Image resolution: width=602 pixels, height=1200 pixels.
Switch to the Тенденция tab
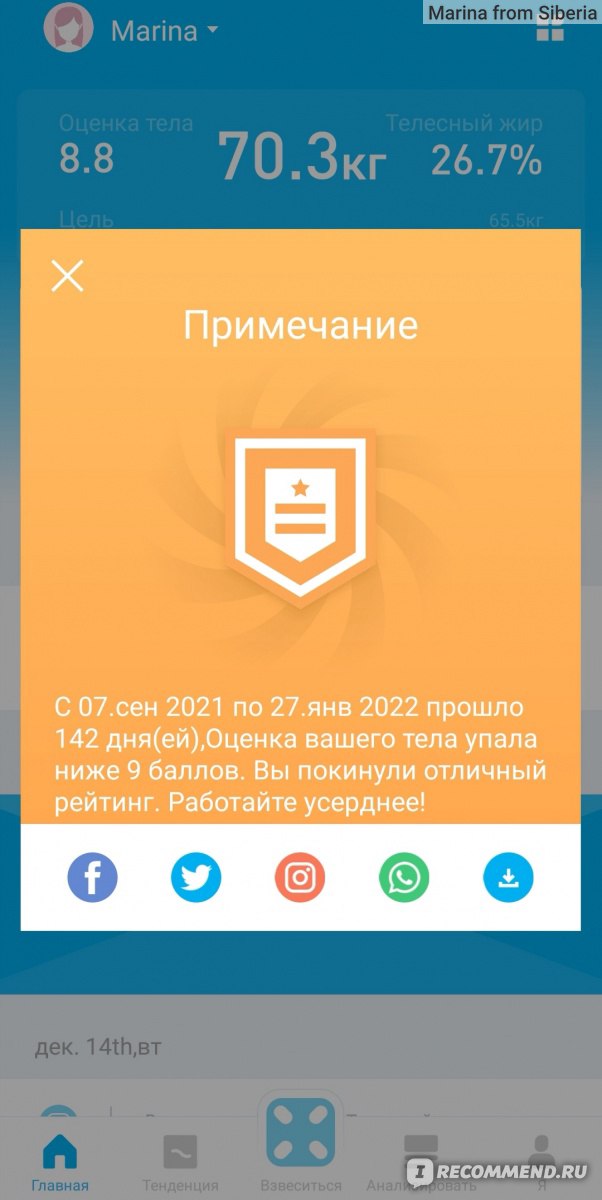click(180, 1161)
